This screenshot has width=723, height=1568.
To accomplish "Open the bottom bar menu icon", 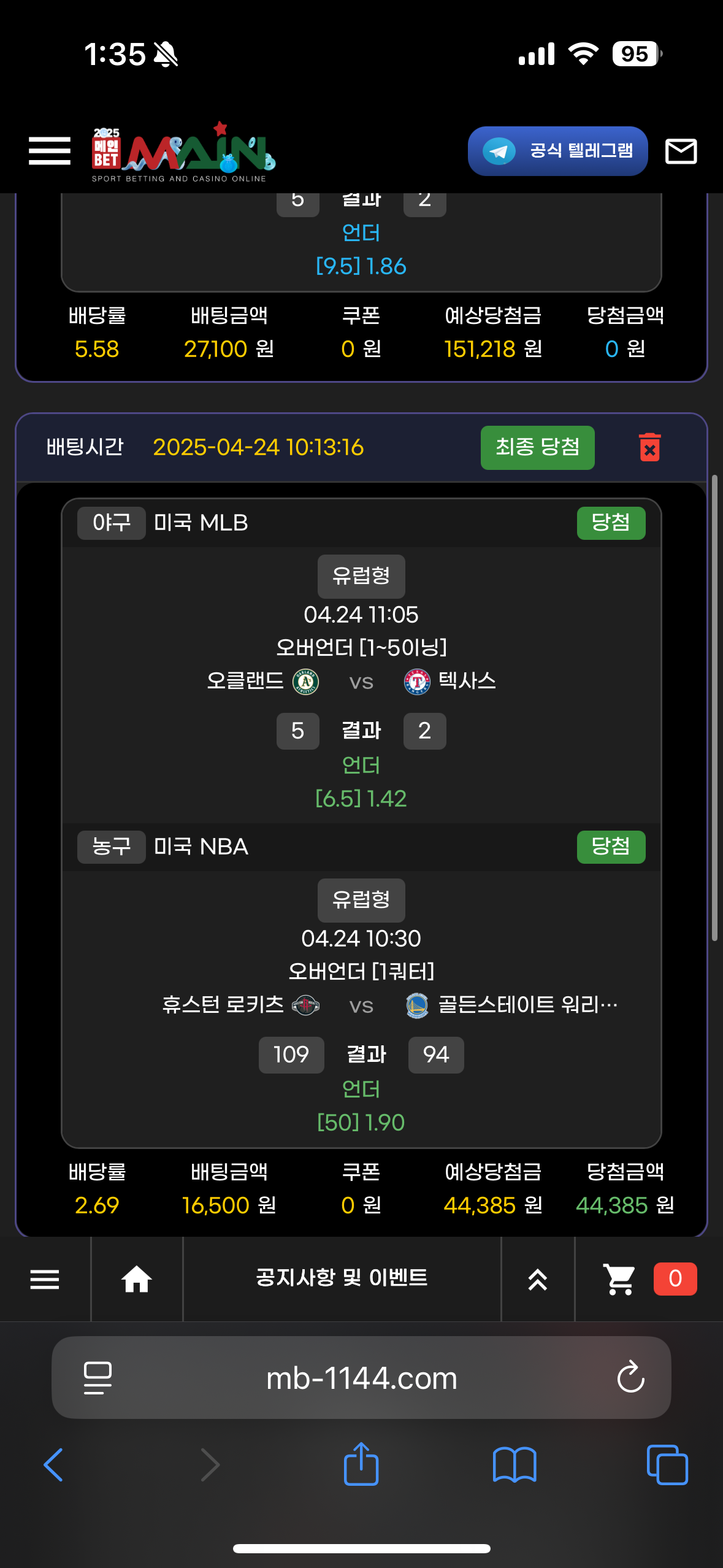I will [x=45, y=1279].
